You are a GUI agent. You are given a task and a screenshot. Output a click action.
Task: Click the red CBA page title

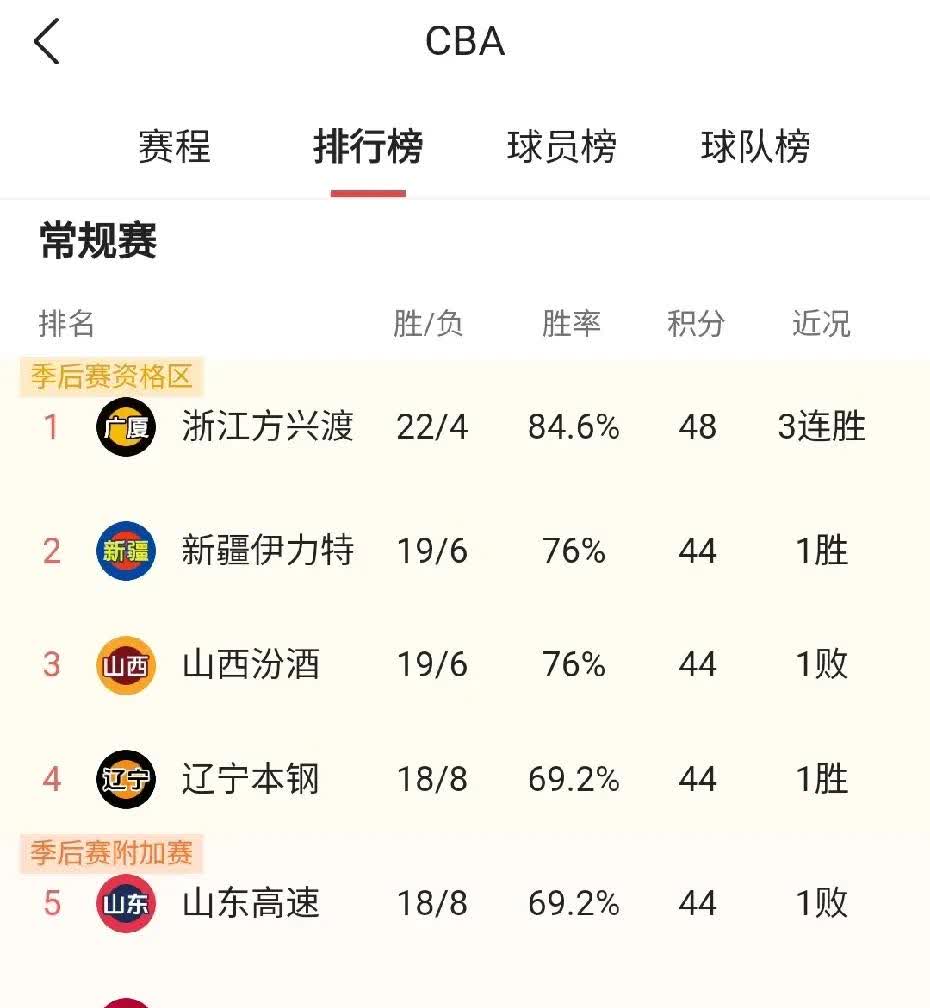pyautogui.click(x=465, y=42)
